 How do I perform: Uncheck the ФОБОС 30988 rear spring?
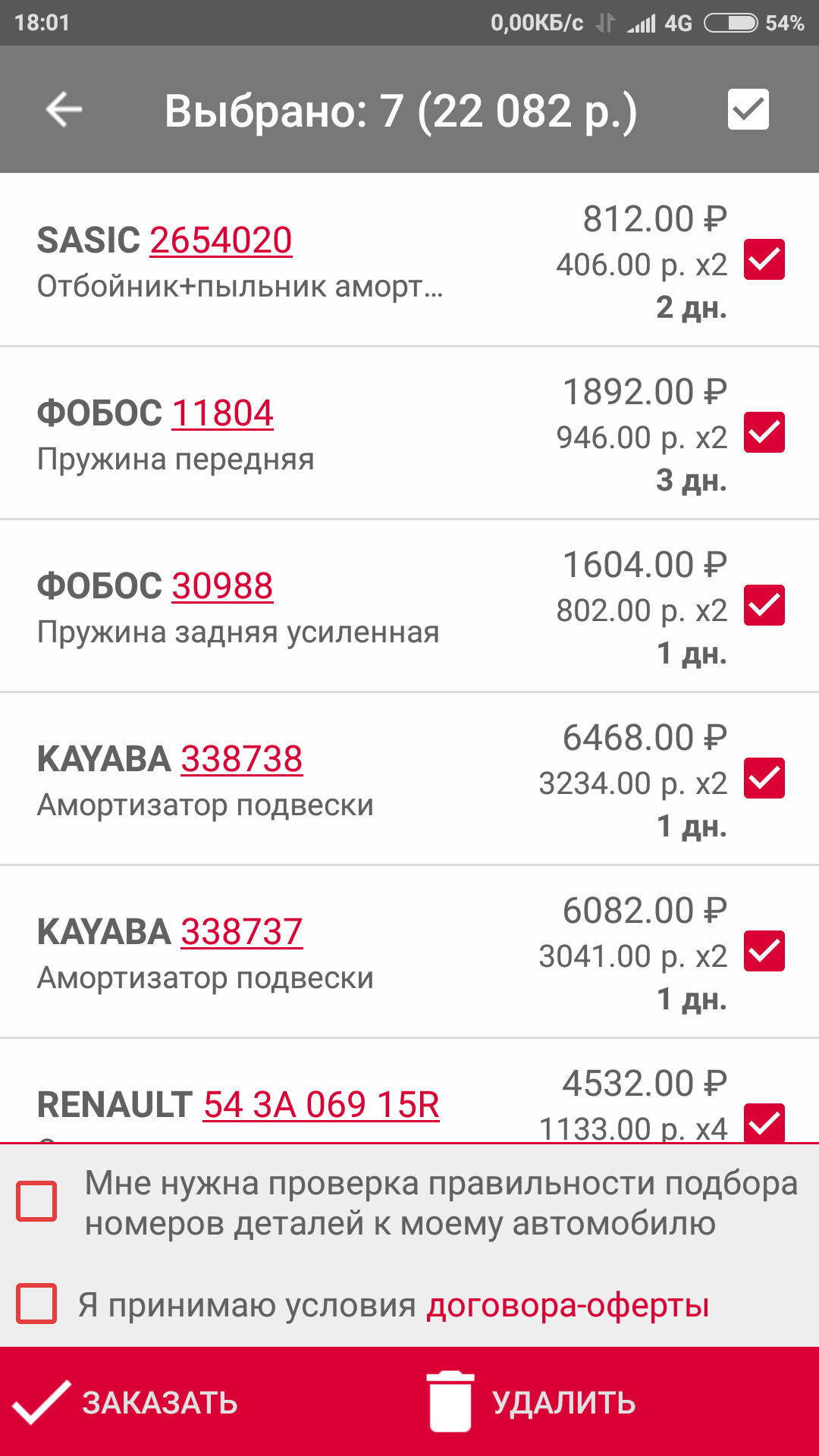click(764, 605)
